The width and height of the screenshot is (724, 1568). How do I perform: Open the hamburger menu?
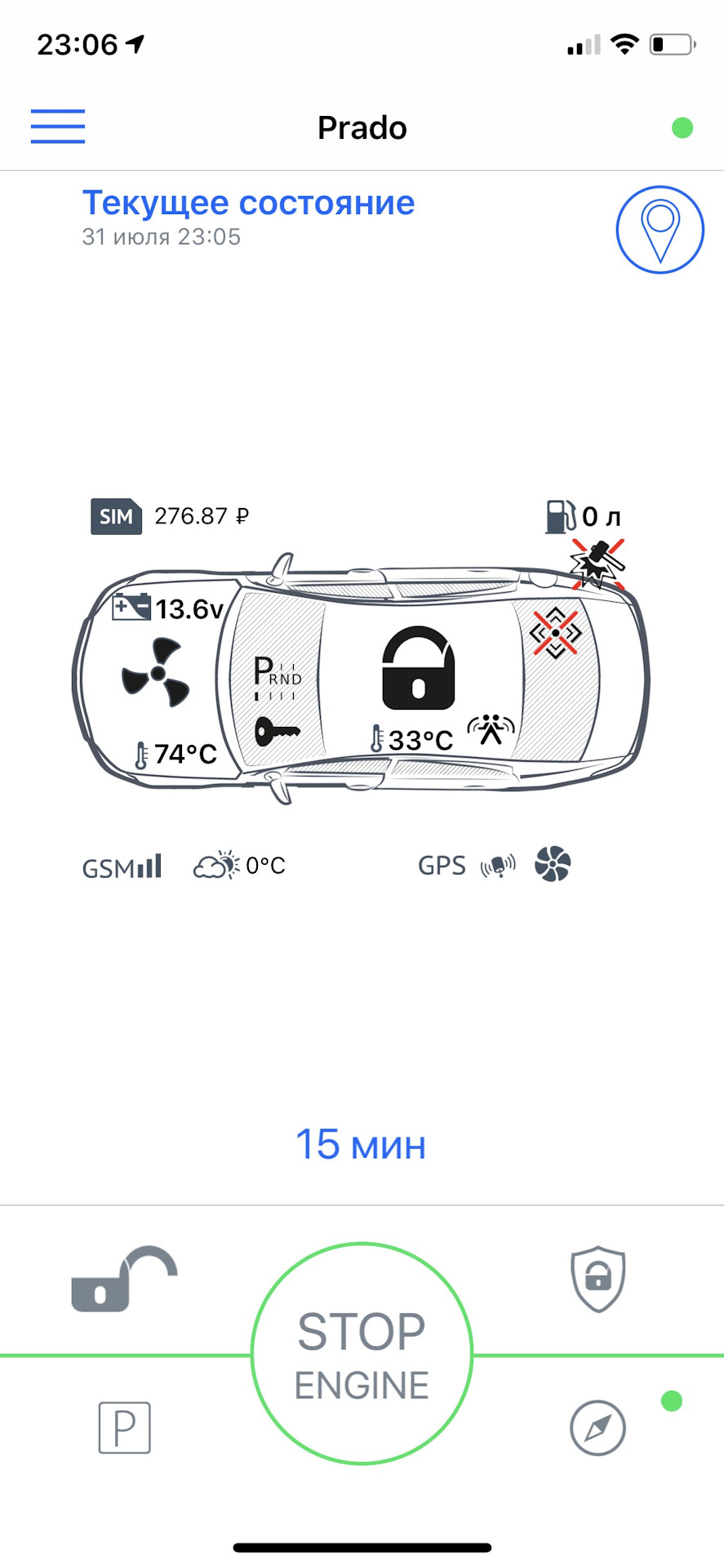58,127
